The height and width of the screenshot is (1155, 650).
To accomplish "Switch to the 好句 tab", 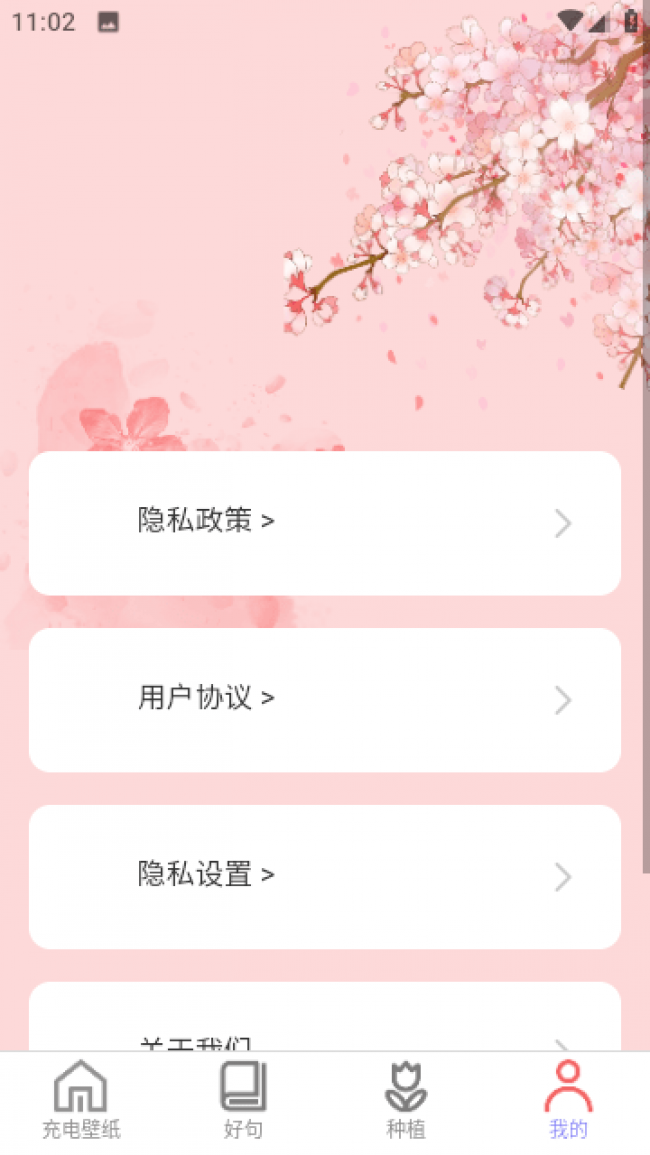I will point(243,1100).
